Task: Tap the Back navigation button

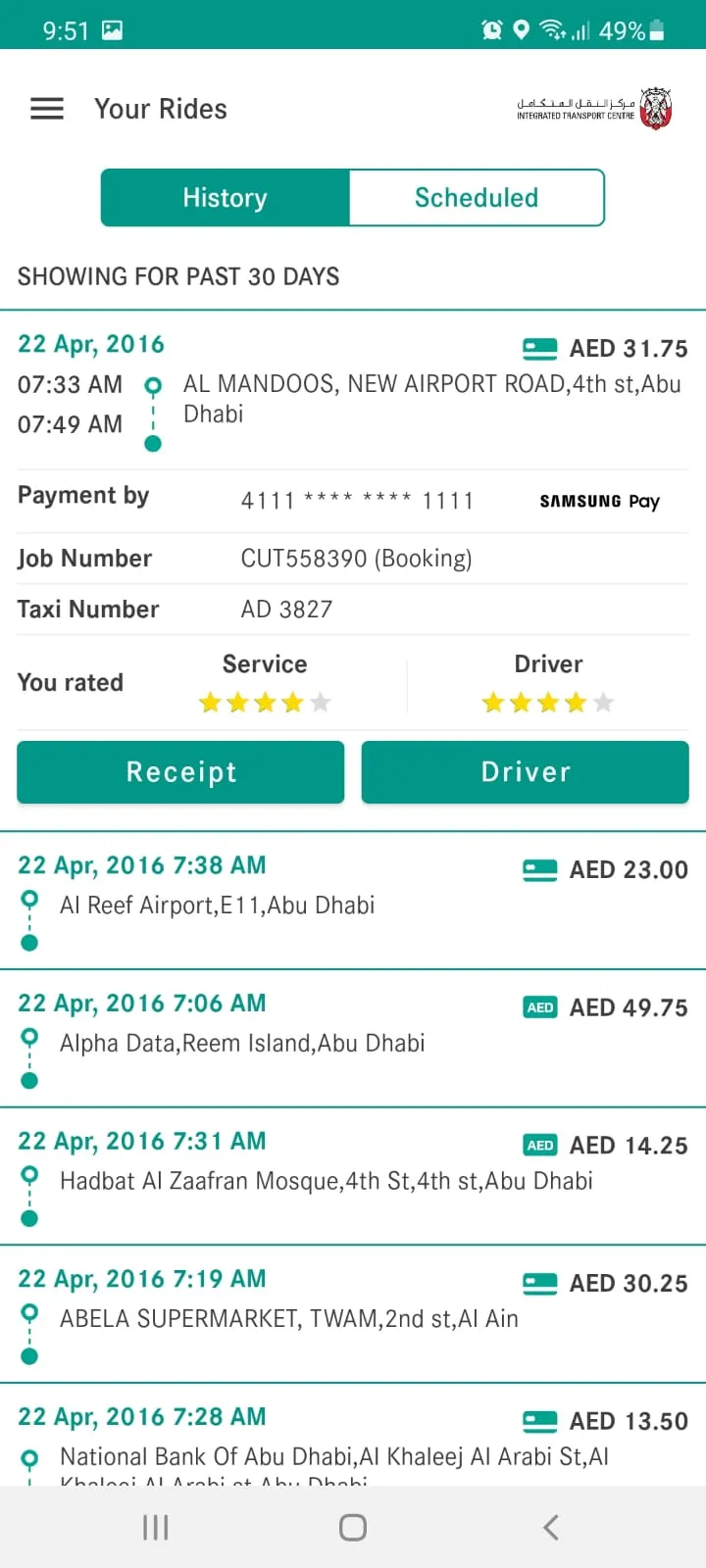Action: [550, 1526]
